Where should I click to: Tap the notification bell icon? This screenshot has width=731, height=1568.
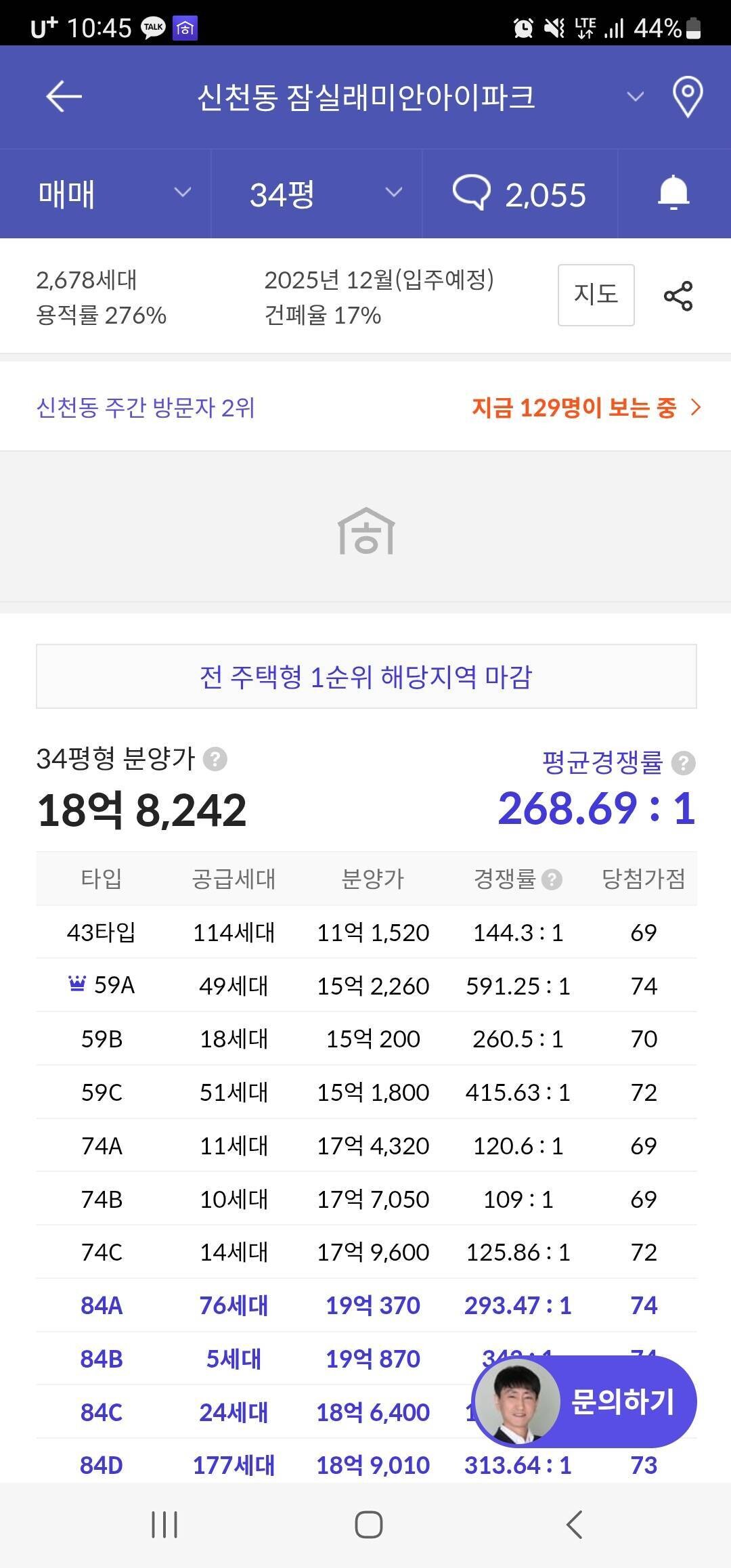point(672,194)
